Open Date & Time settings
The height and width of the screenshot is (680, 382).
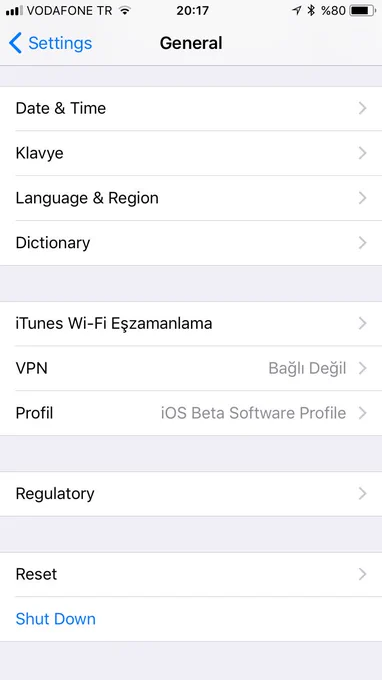point(191,108)
